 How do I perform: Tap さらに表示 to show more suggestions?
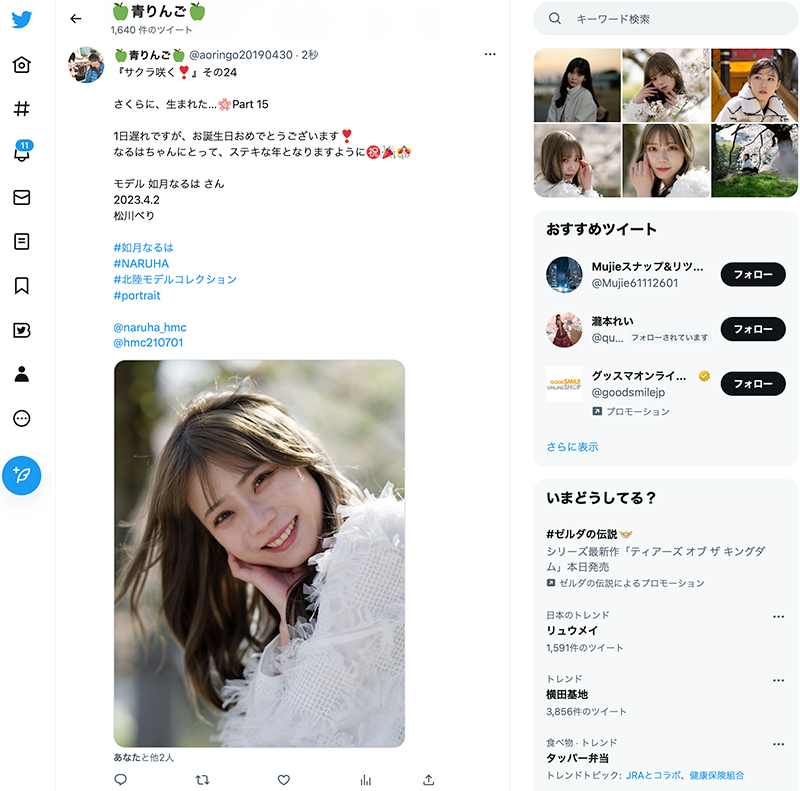pos(572,447)
